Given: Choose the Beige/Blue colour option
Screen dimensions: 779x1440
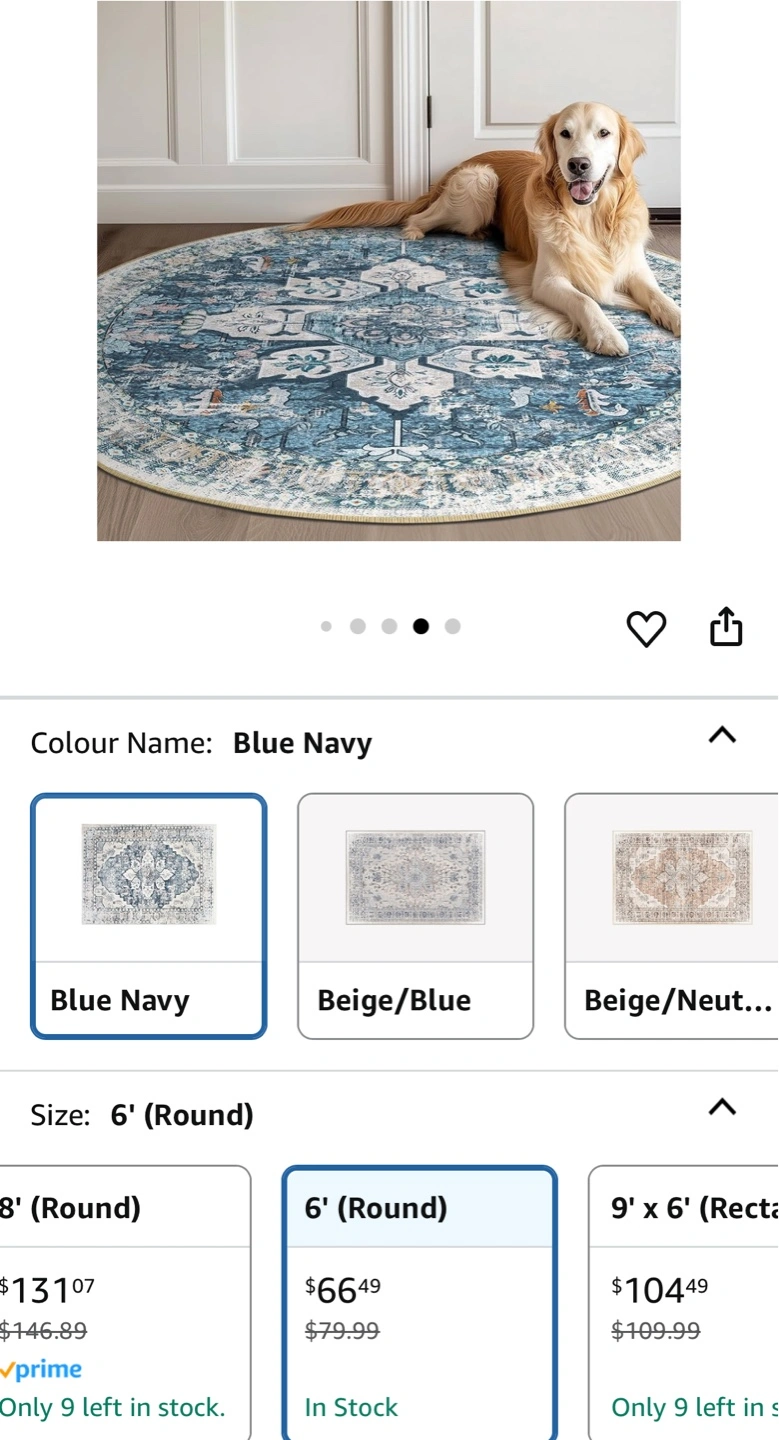Looking at the screenshot, I should click(x=416, y=916).
